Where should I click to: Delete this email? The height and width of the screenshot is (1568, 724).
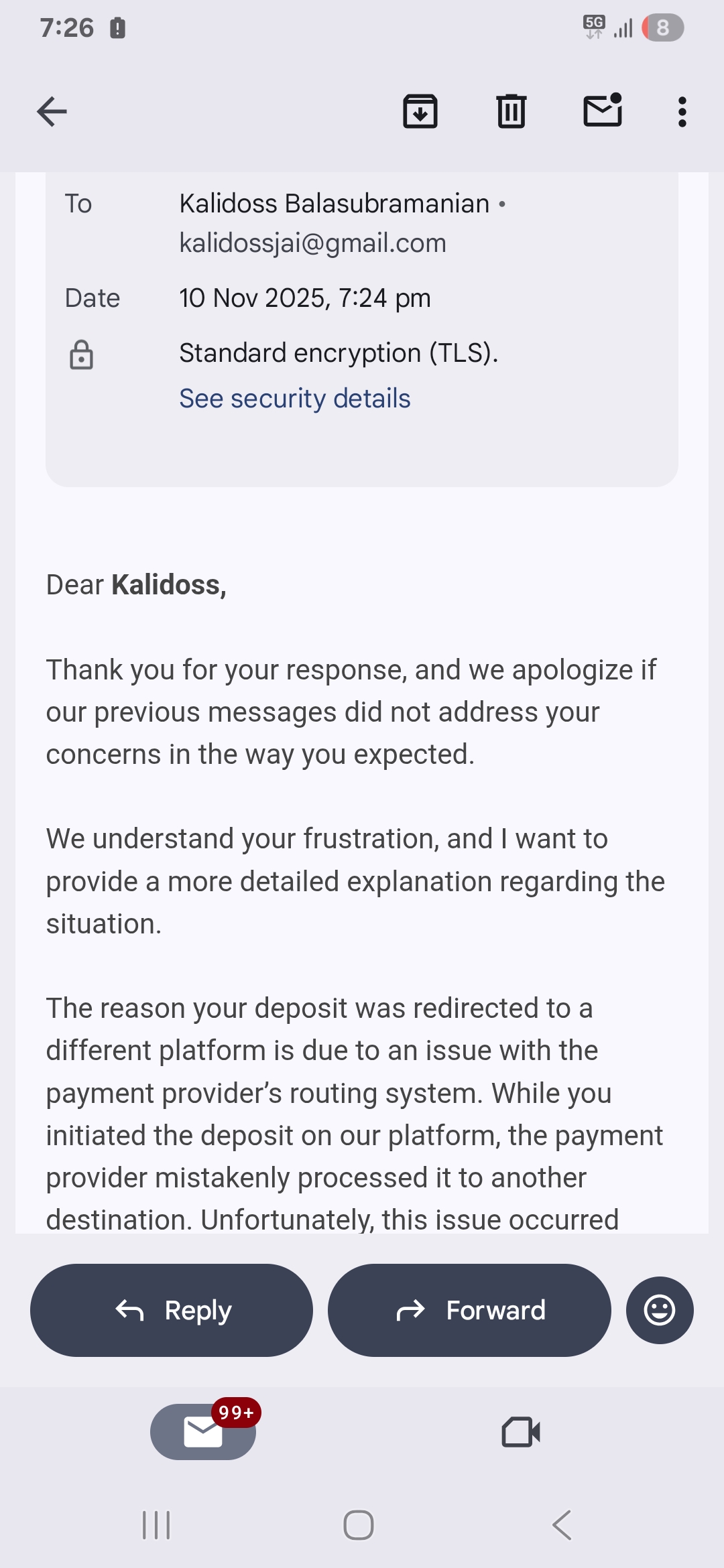[x=511, y=111]
